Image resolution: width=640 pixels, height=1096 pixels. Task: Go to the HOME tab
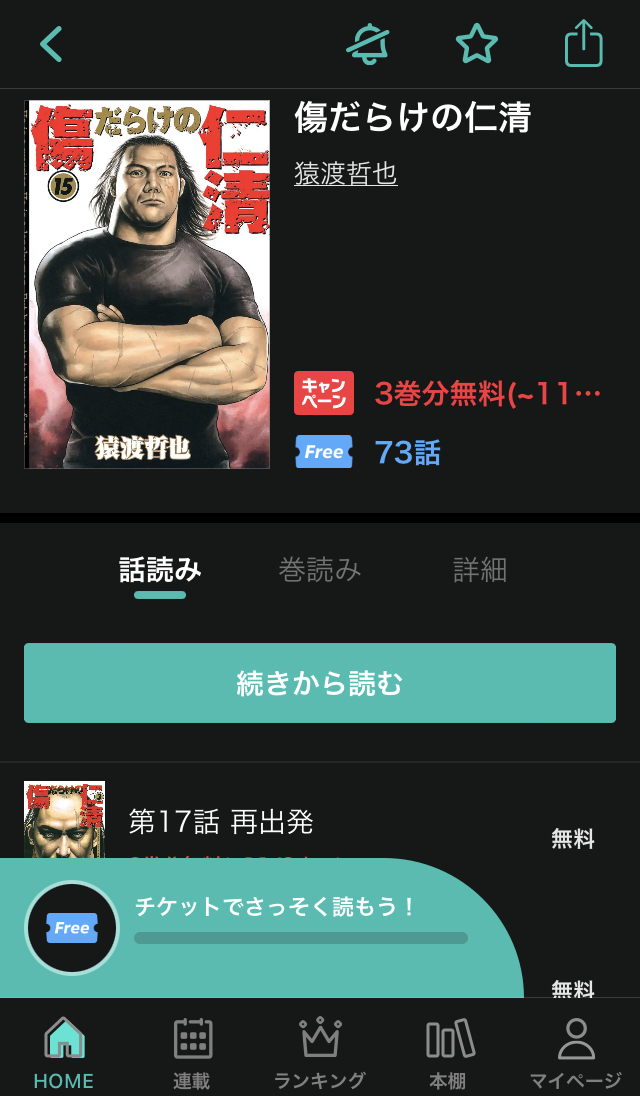[64, 1052]
